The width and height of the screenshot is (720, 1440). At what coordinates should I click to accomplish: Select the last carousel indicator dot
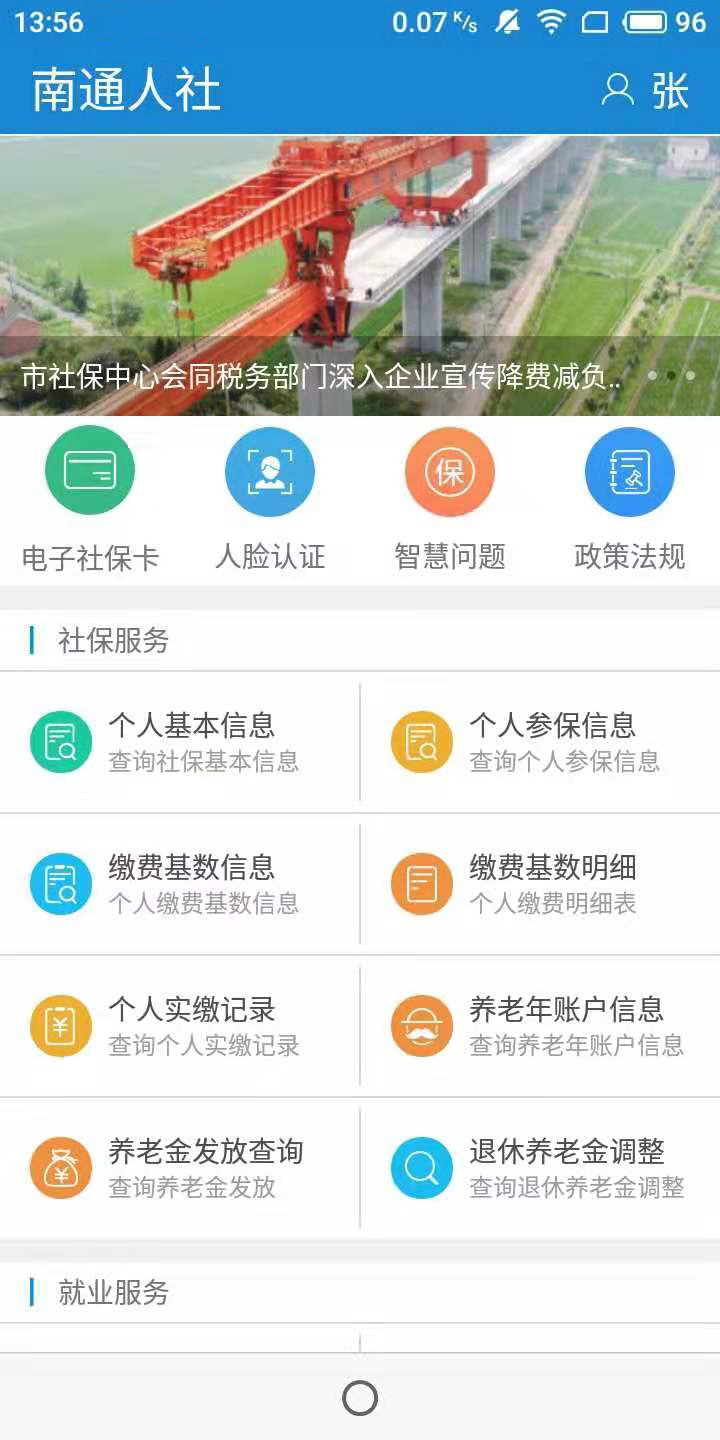pos(690,372)
